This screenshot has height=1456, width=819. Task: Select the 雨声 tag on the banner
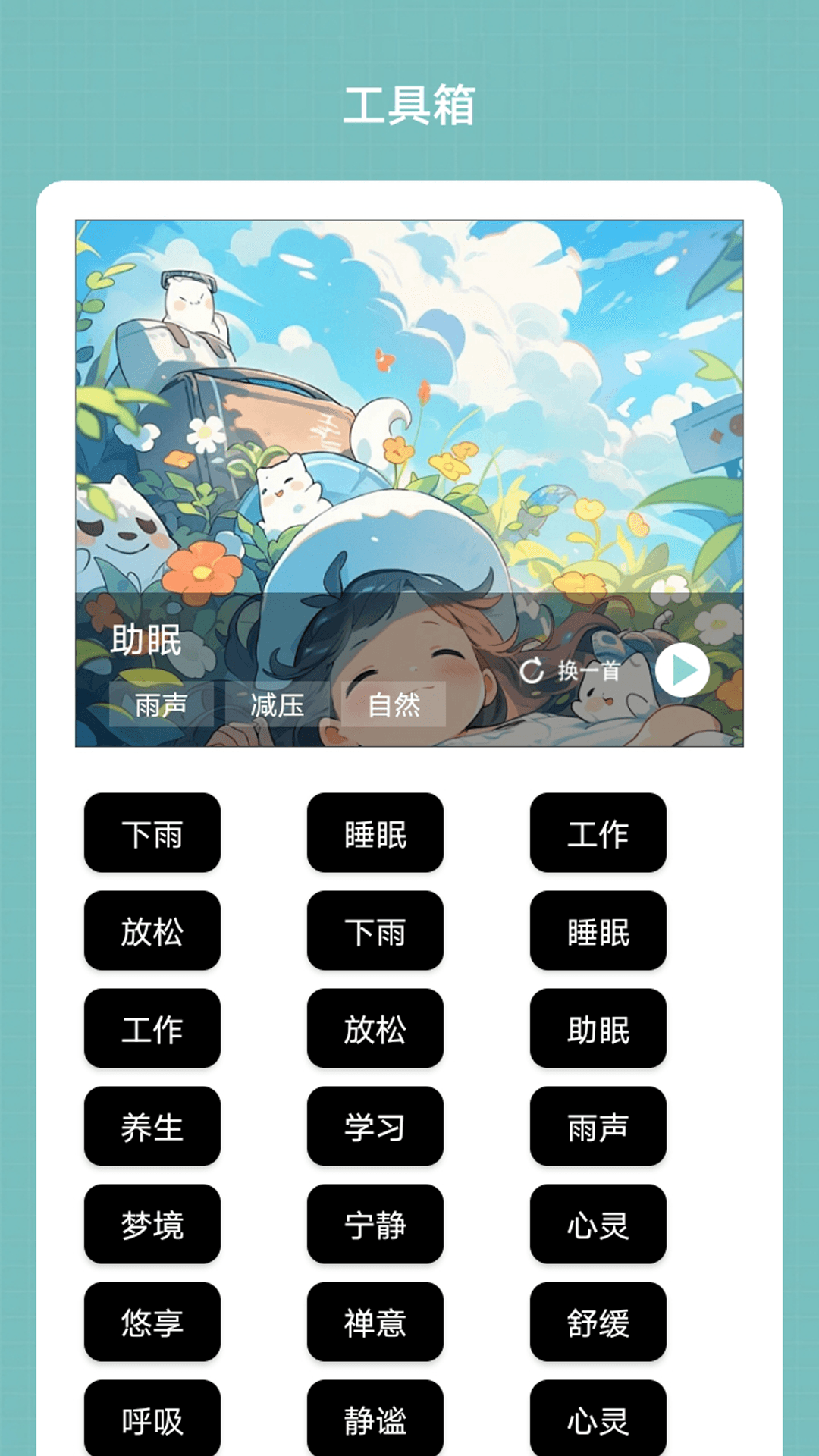click(x=161, y=705)
